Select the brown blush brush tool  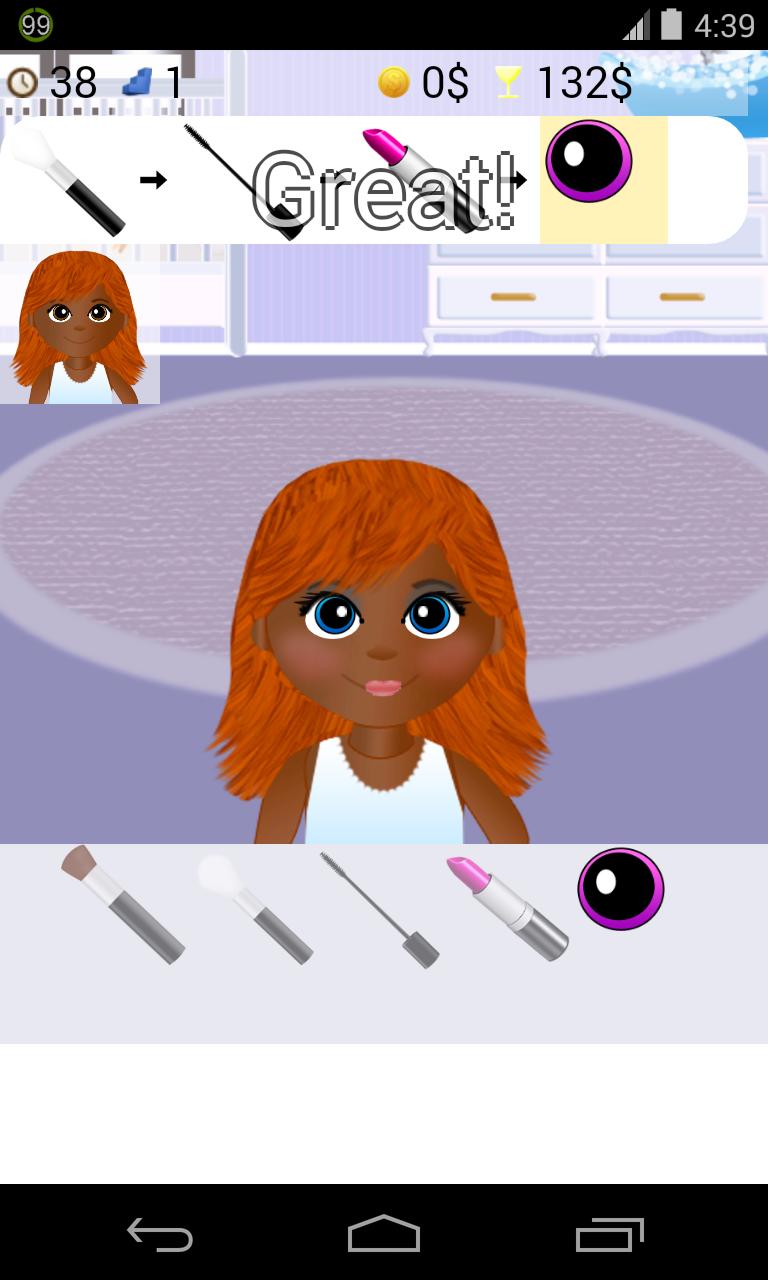(122, 904)
